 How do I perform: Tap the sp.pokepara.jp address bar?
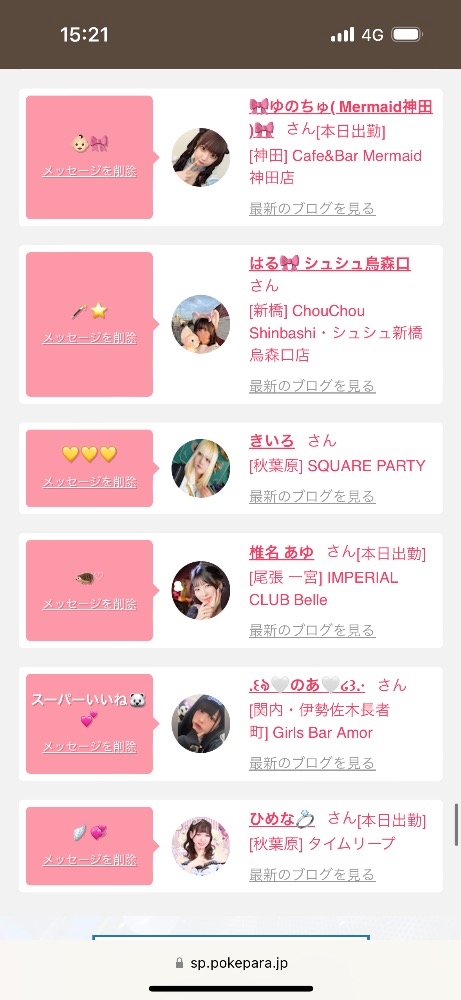coord(231,963)
